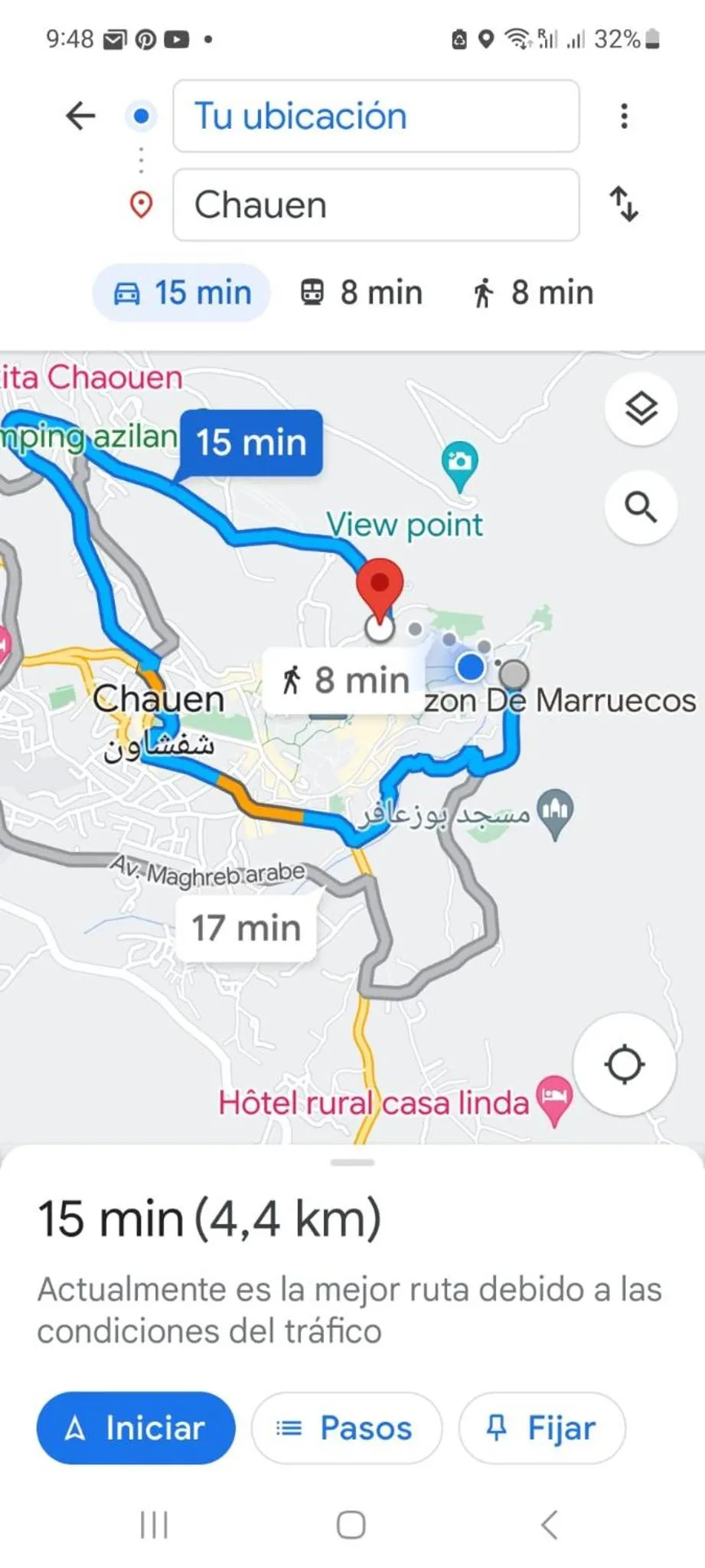Switch to public transit 8 min
This screenshot has height=1568, width=705.
361,293
